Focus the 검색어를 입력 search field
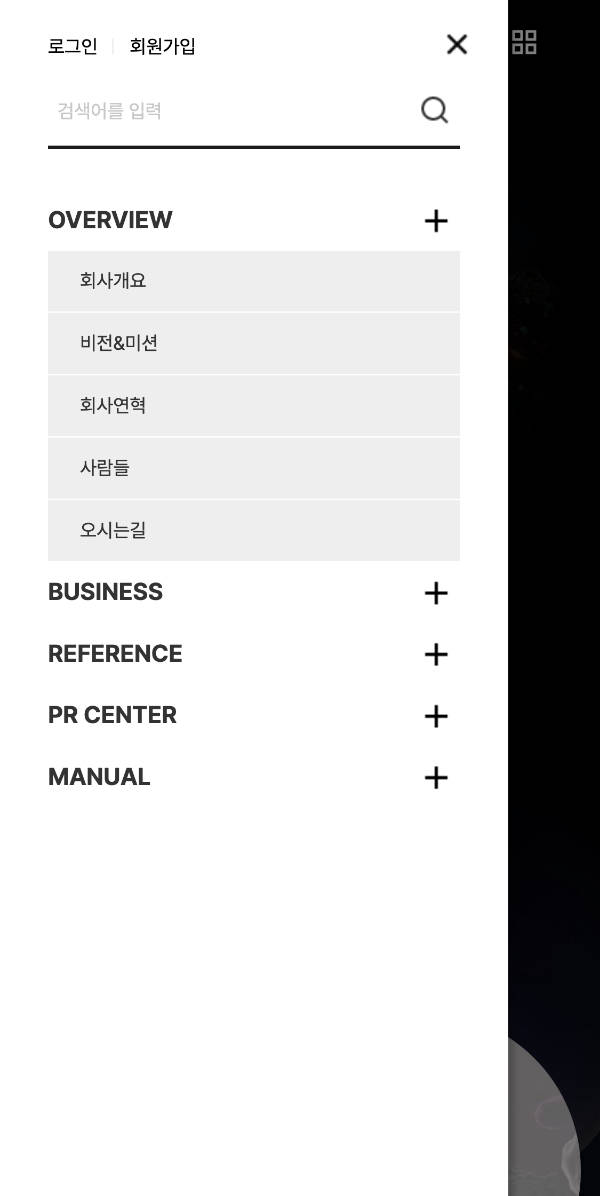Screen dimensions: 600x1196 click(x=230, y=111)
